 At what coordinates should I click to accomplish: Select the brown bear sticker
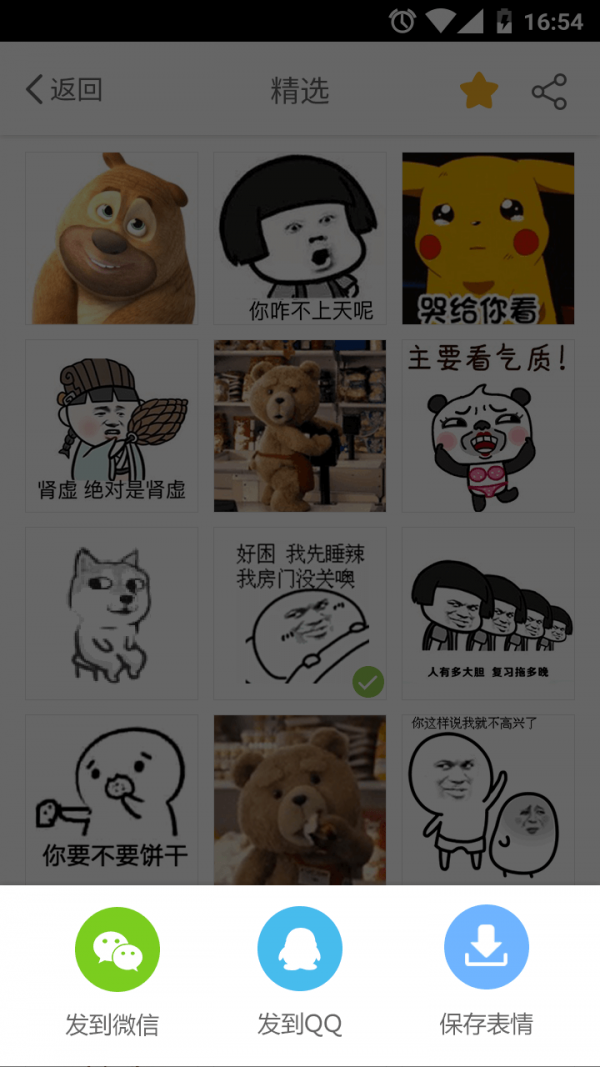111,238
